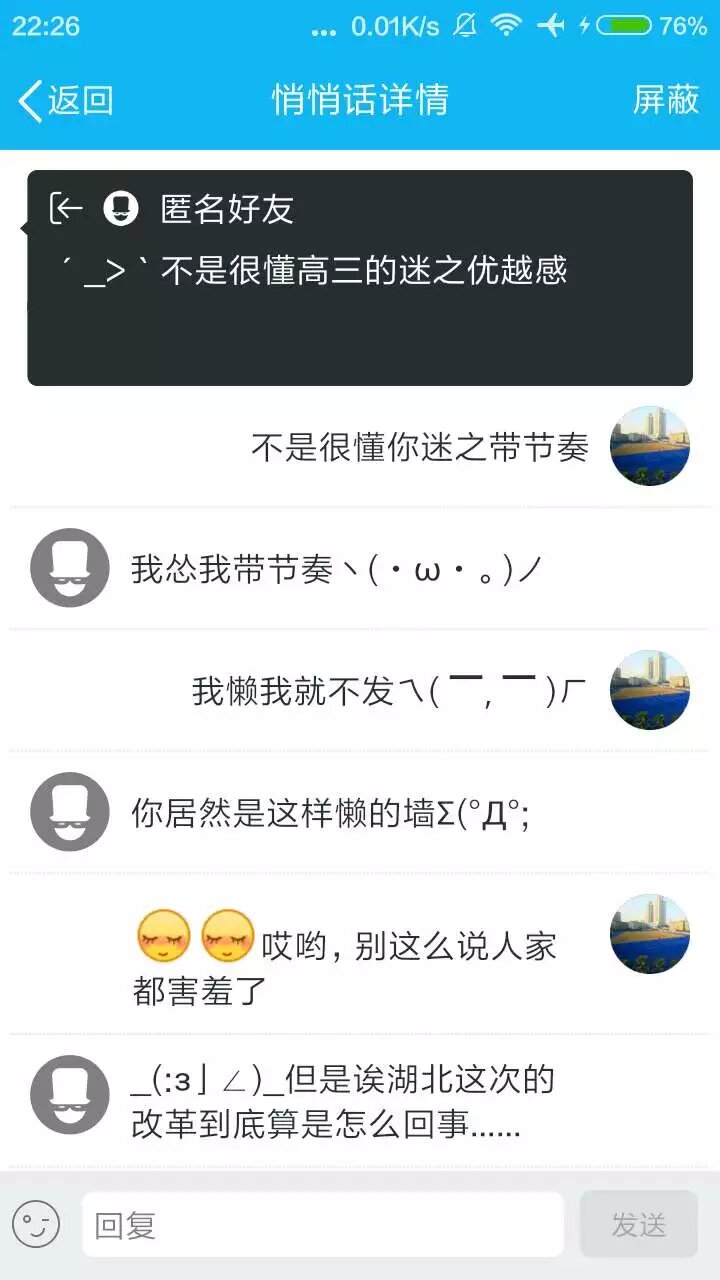Image resolution: width=720 pixels, height=1280 pixels.
Task: Focus the 回复 reply text field
Action: coord(322,1224)
